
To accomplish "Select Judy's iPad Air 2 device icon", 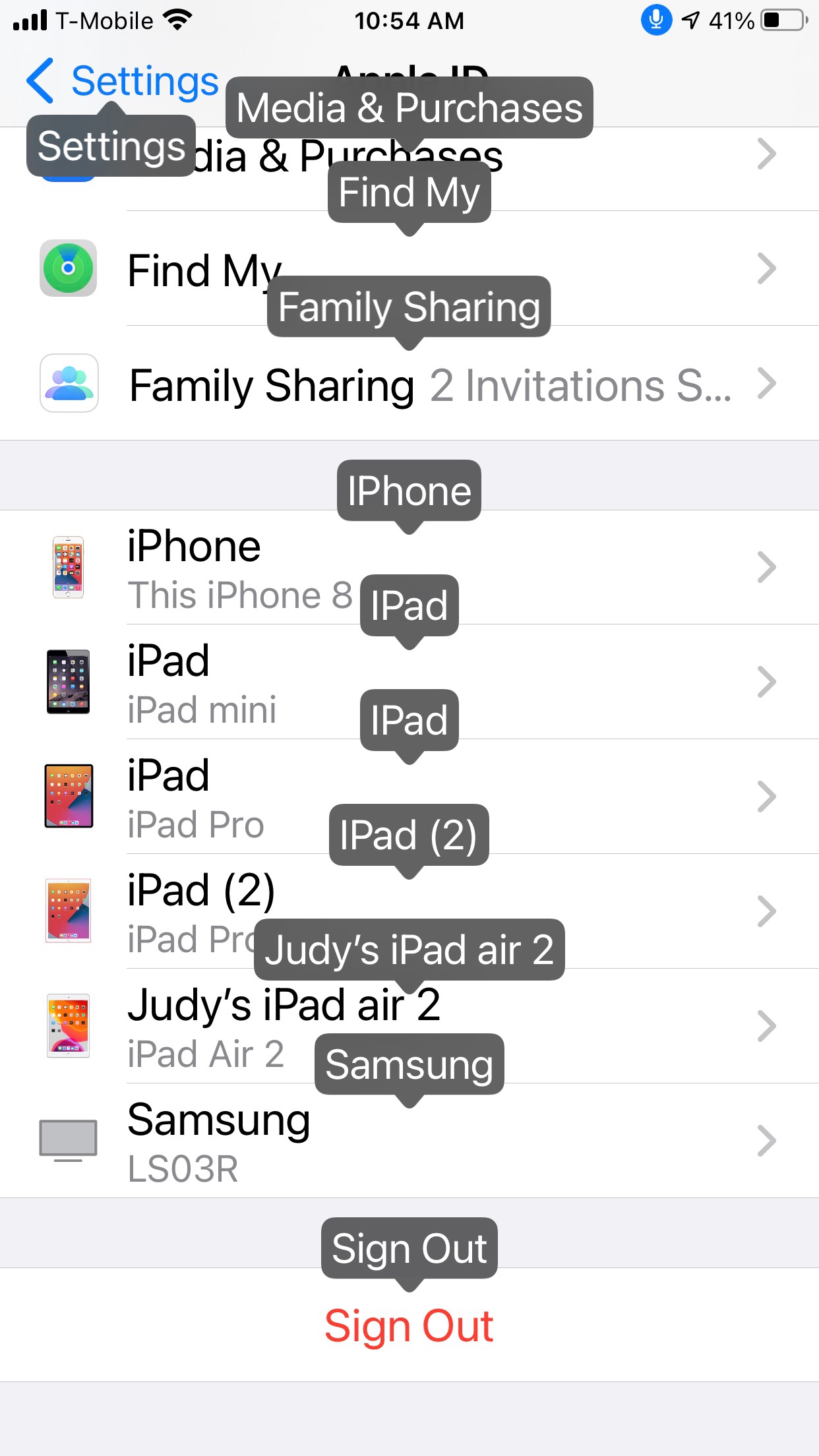I will coord(69,1025).
